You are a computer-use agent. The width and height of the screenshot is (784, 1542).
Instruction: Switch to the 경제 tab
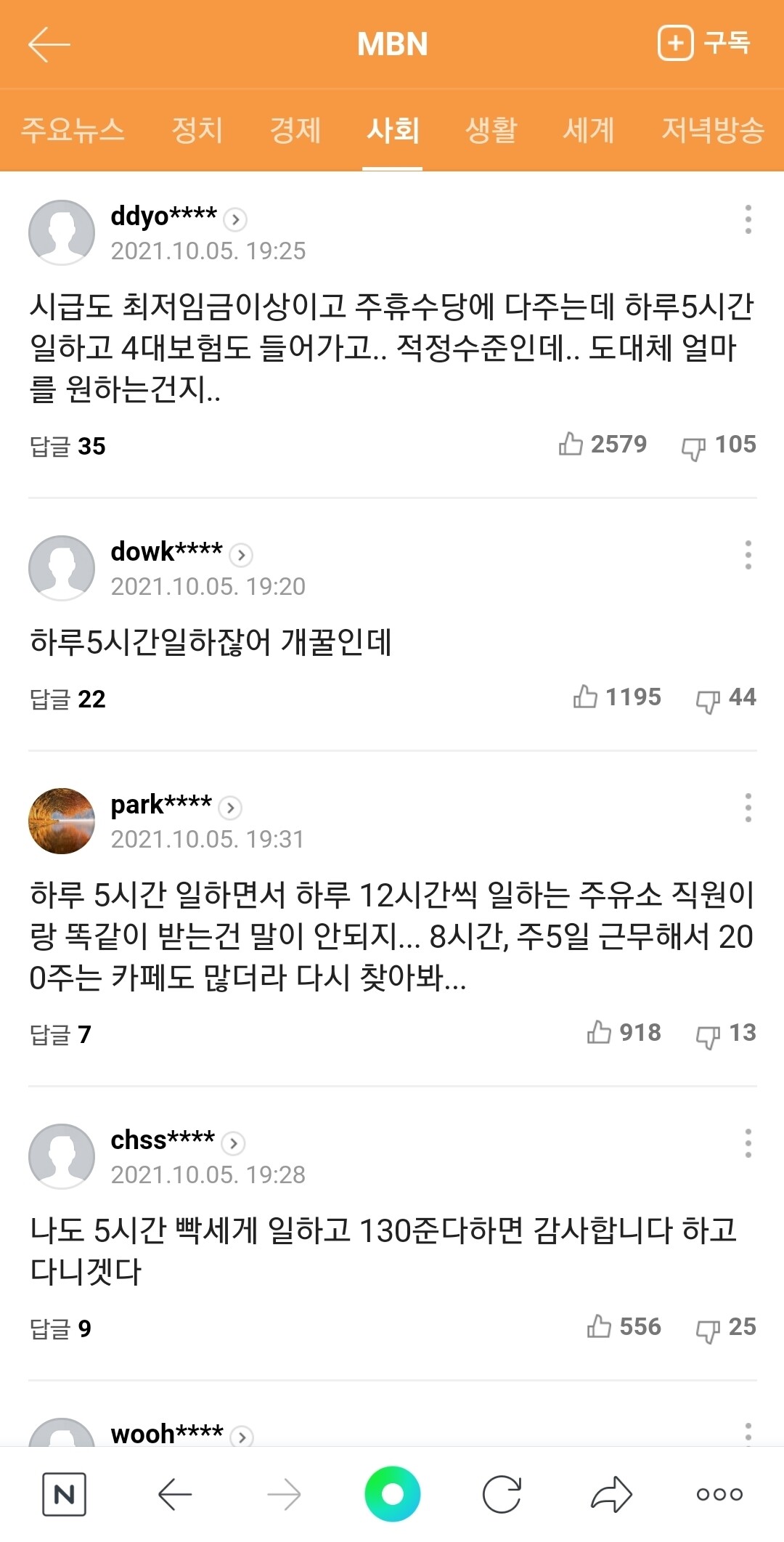click(x=294, y=131)
